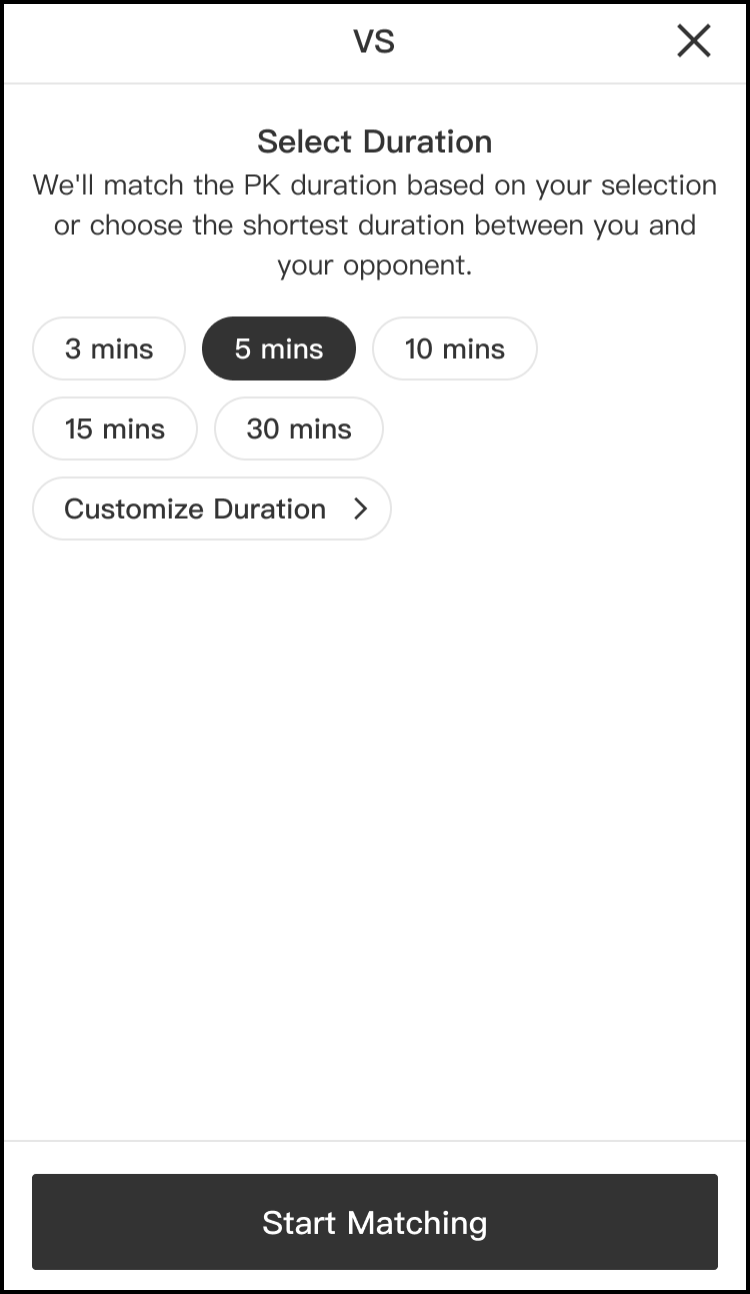Select the 3 mins duration
Image resolution: width=750 pixels, height=1294 pixels.
pos(109,349)
